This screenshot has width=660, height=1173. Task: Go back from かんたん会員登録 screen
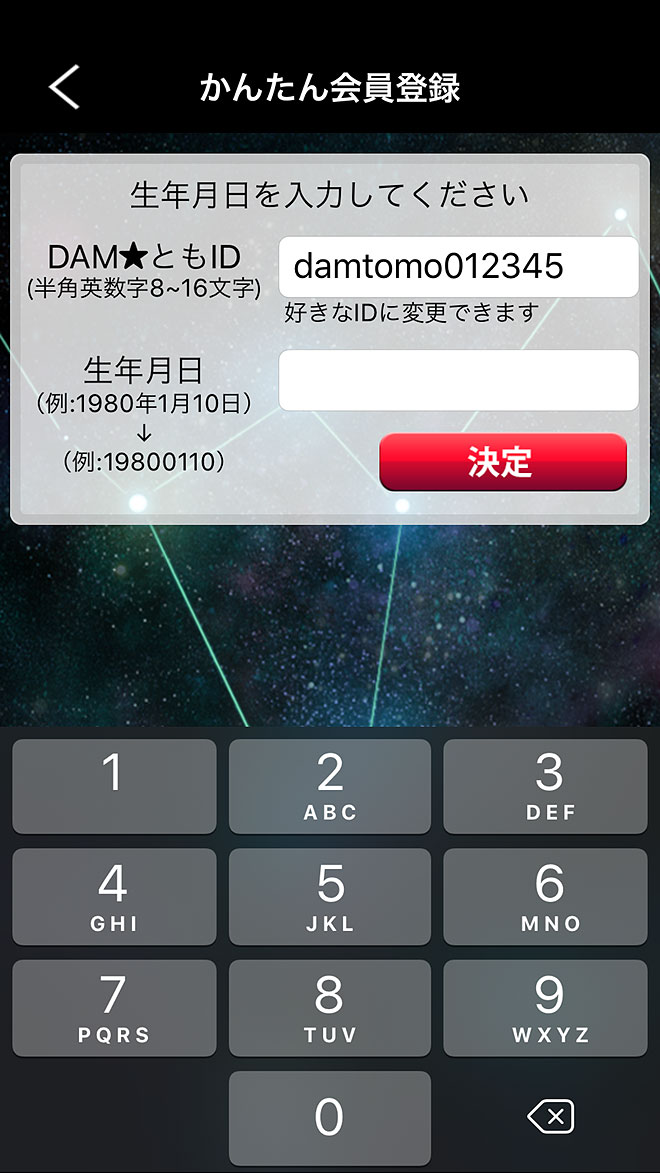(x=64, y=88)
